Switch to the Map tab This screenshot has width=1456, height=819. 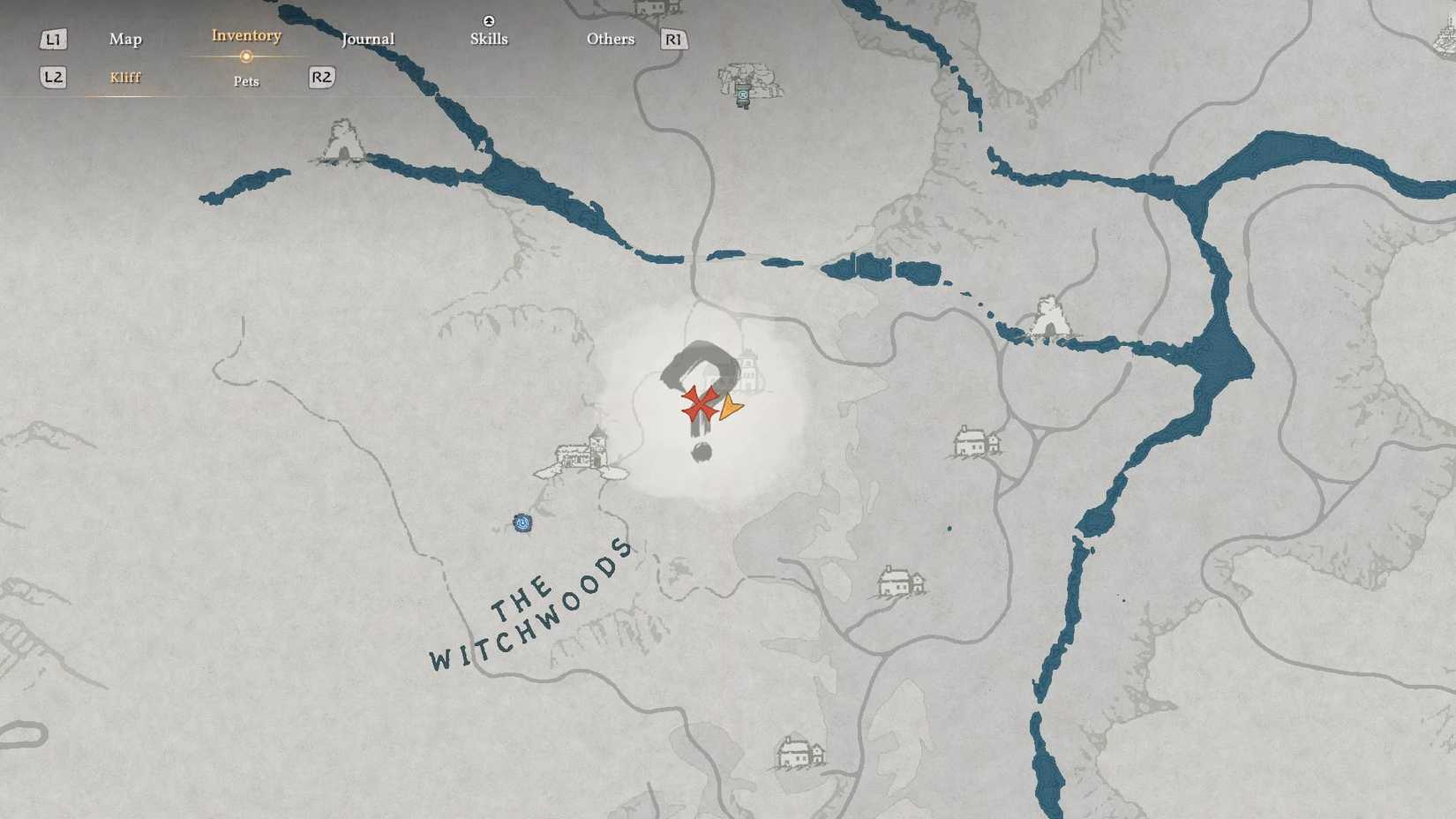coord(125,39)
